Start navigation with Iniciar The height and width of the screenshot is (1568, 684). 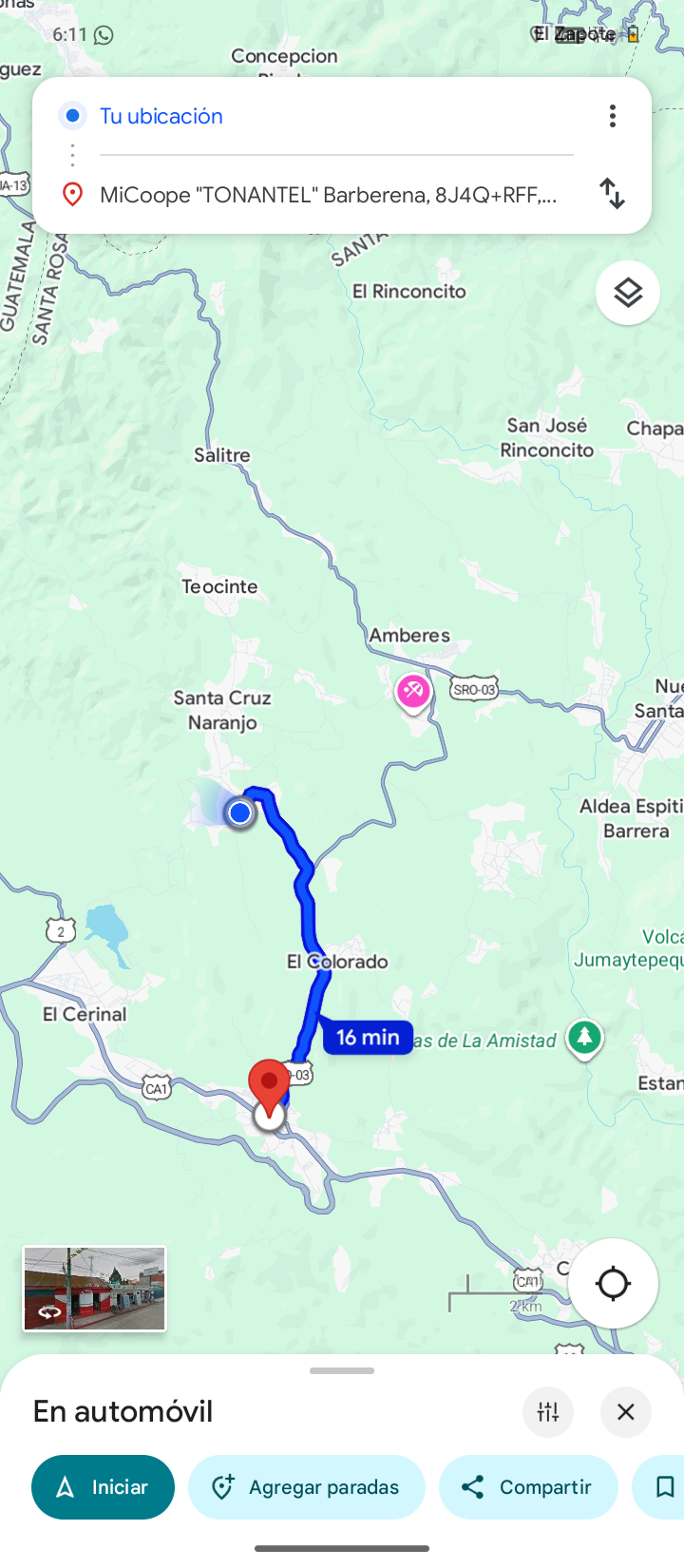pyautogui.click(x=103, y=1487)
